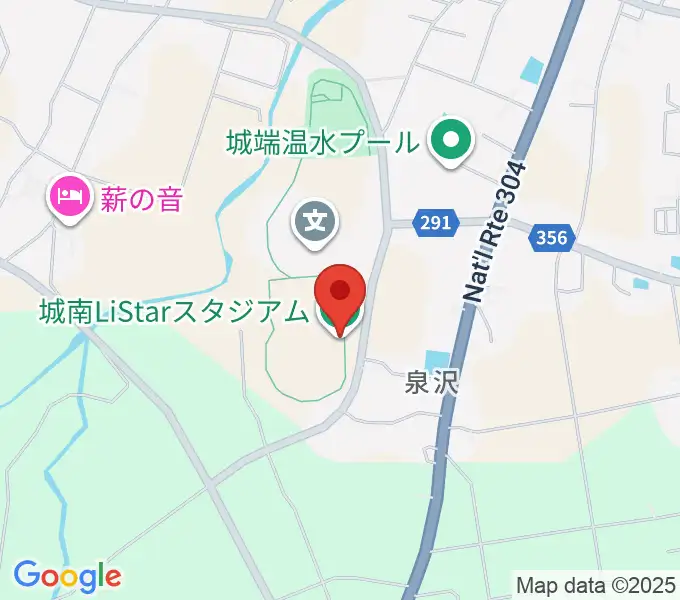Viewport: 680px width, 600px height.
Task: Select the 薪の音 hotel marker
Action: pyautogui.click(x=70, y=196)
